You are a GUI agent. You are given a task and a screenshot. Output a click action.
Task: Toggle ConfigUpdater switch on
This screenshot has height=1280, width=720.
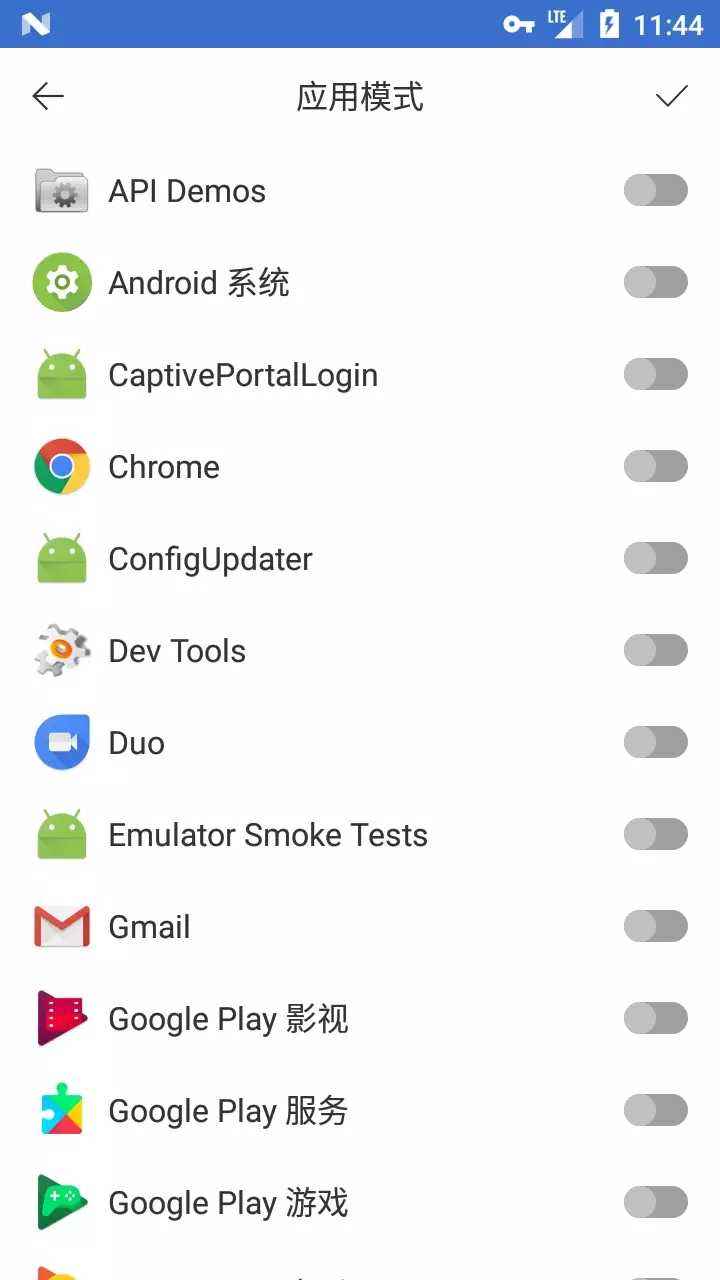[656, 558]
